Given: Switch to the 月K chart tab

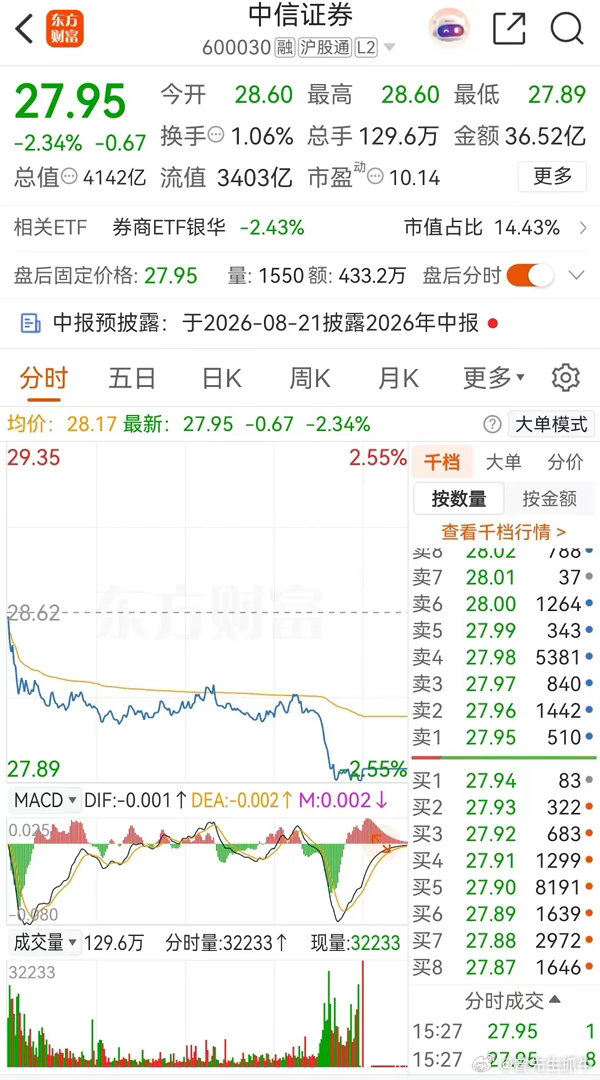Looking at the screenshot, I should click(398, 378).
